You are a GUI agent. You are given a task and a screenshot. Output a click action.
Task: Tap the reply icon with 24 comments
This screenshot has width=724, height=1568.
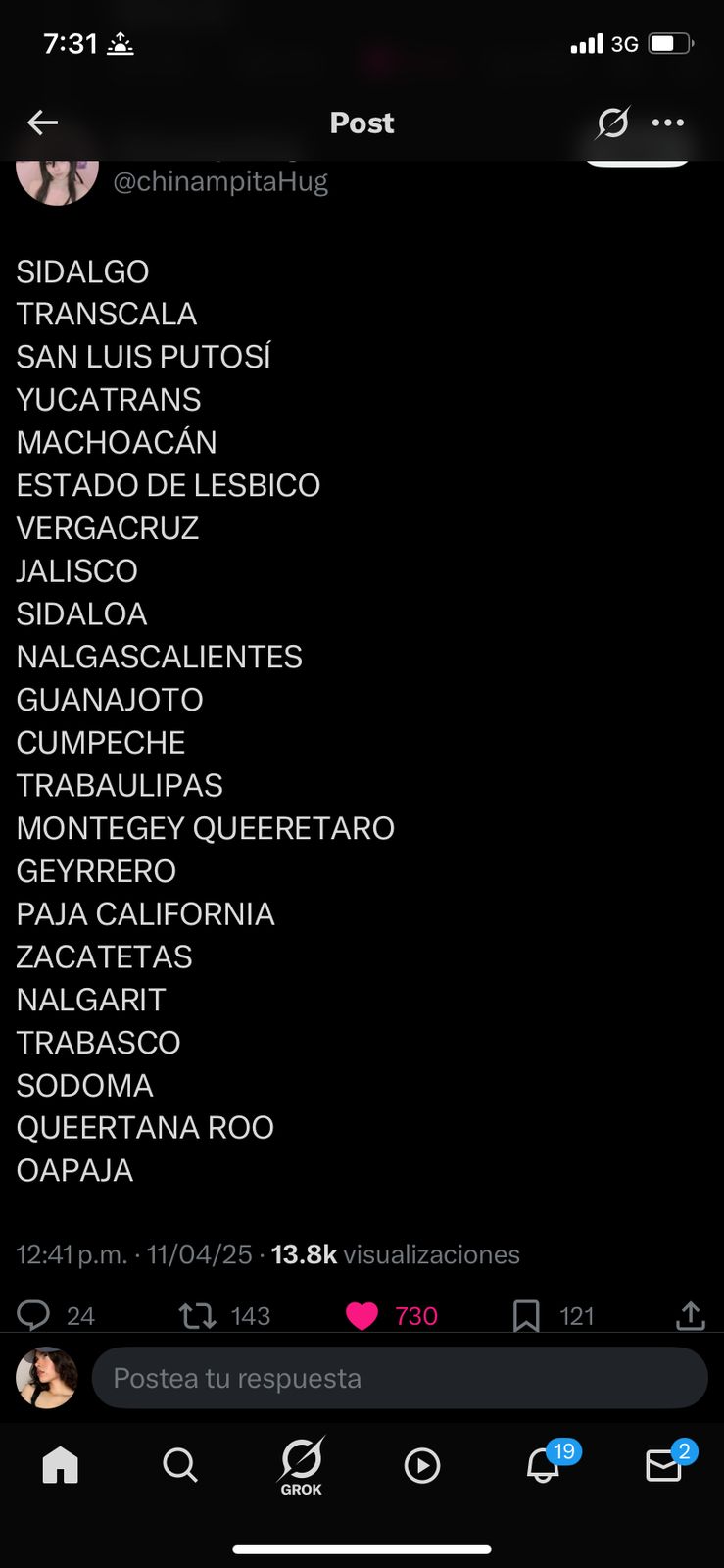click(33, 1315)
